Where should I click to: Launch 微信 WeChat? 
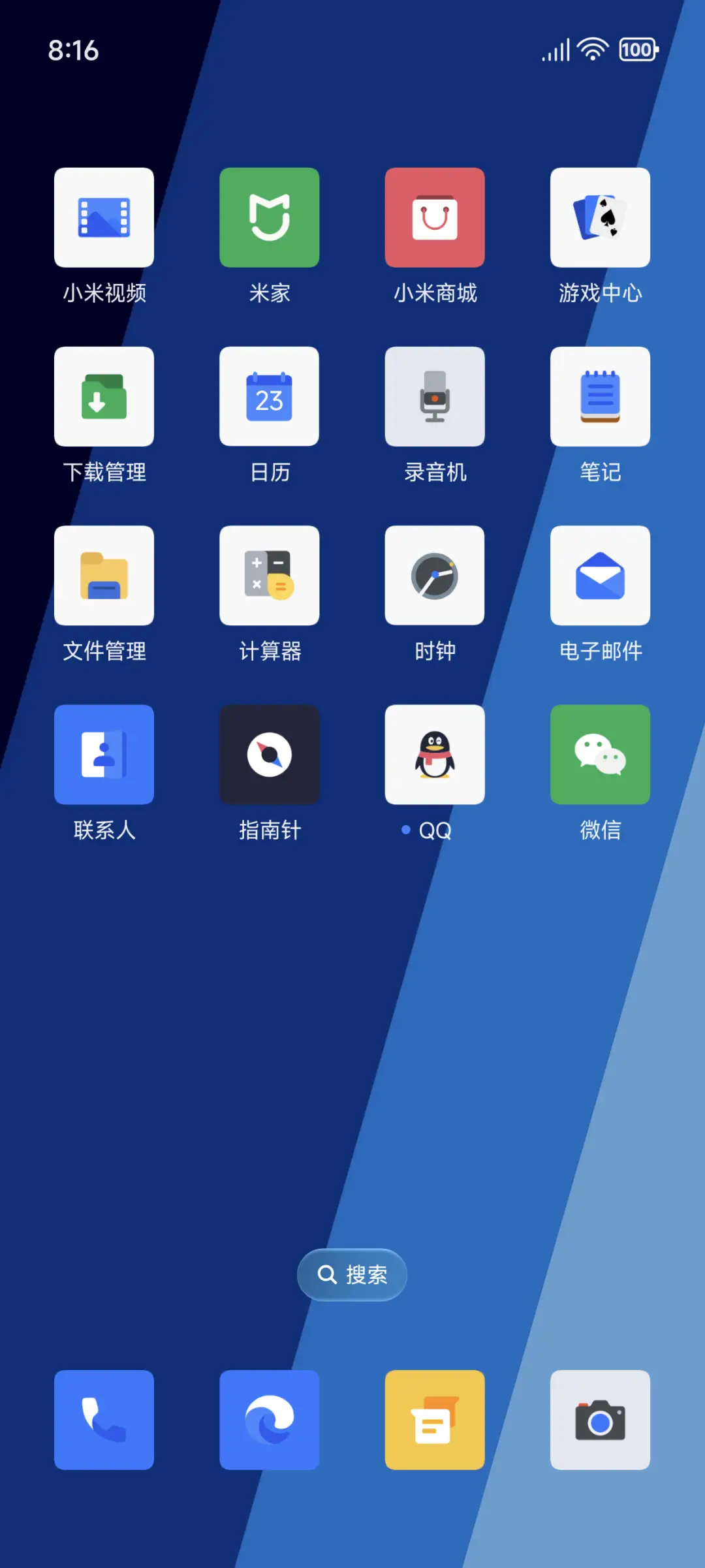(600, 754)
